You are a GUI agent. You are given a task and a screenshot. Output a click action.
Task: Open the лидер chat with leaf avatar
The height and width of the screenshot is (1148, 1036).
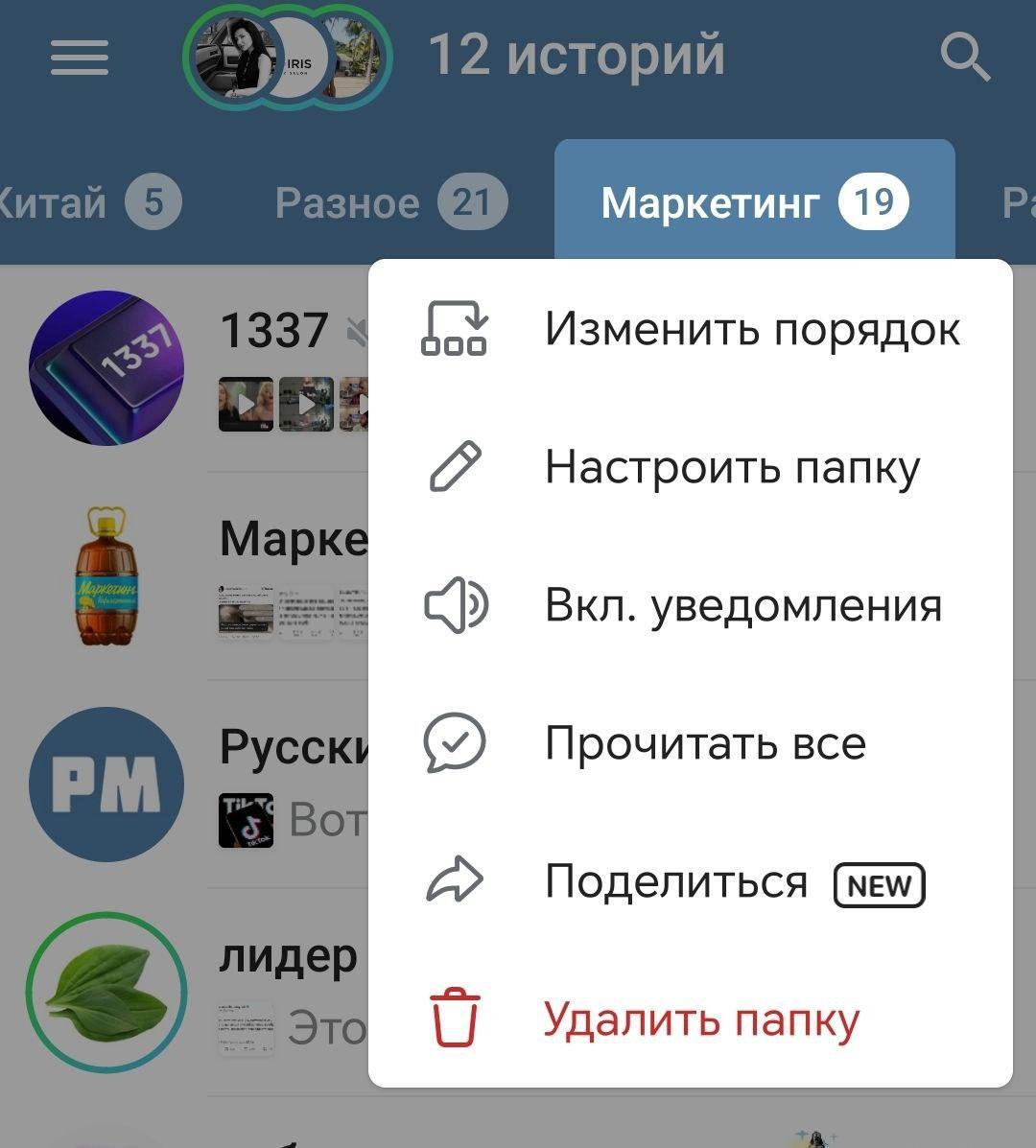(192, 991)
